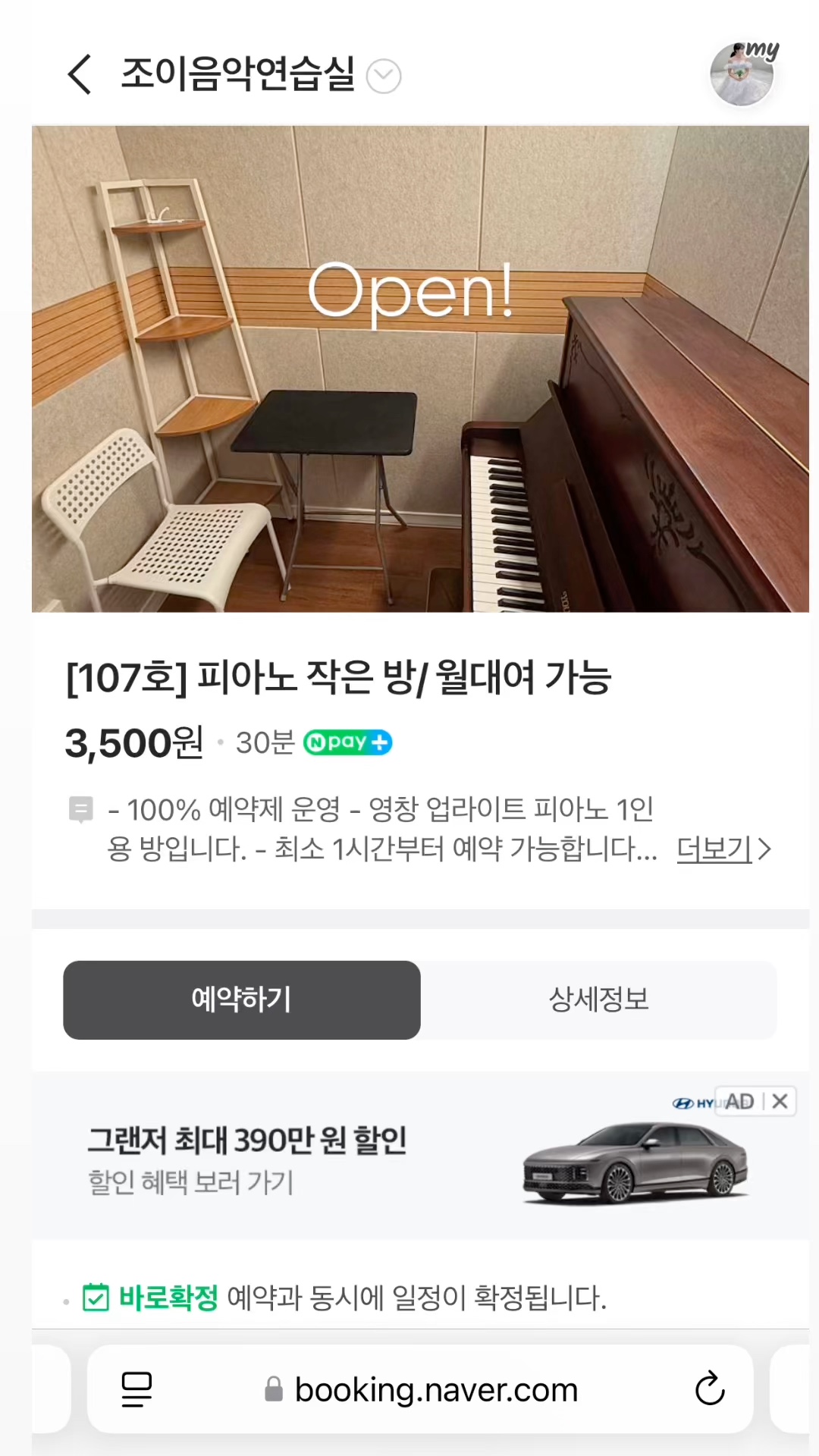Image resolution: width=819 pixels, height=1456 pixels.
Task: Expand the description with 더보기
Action: 711,850
